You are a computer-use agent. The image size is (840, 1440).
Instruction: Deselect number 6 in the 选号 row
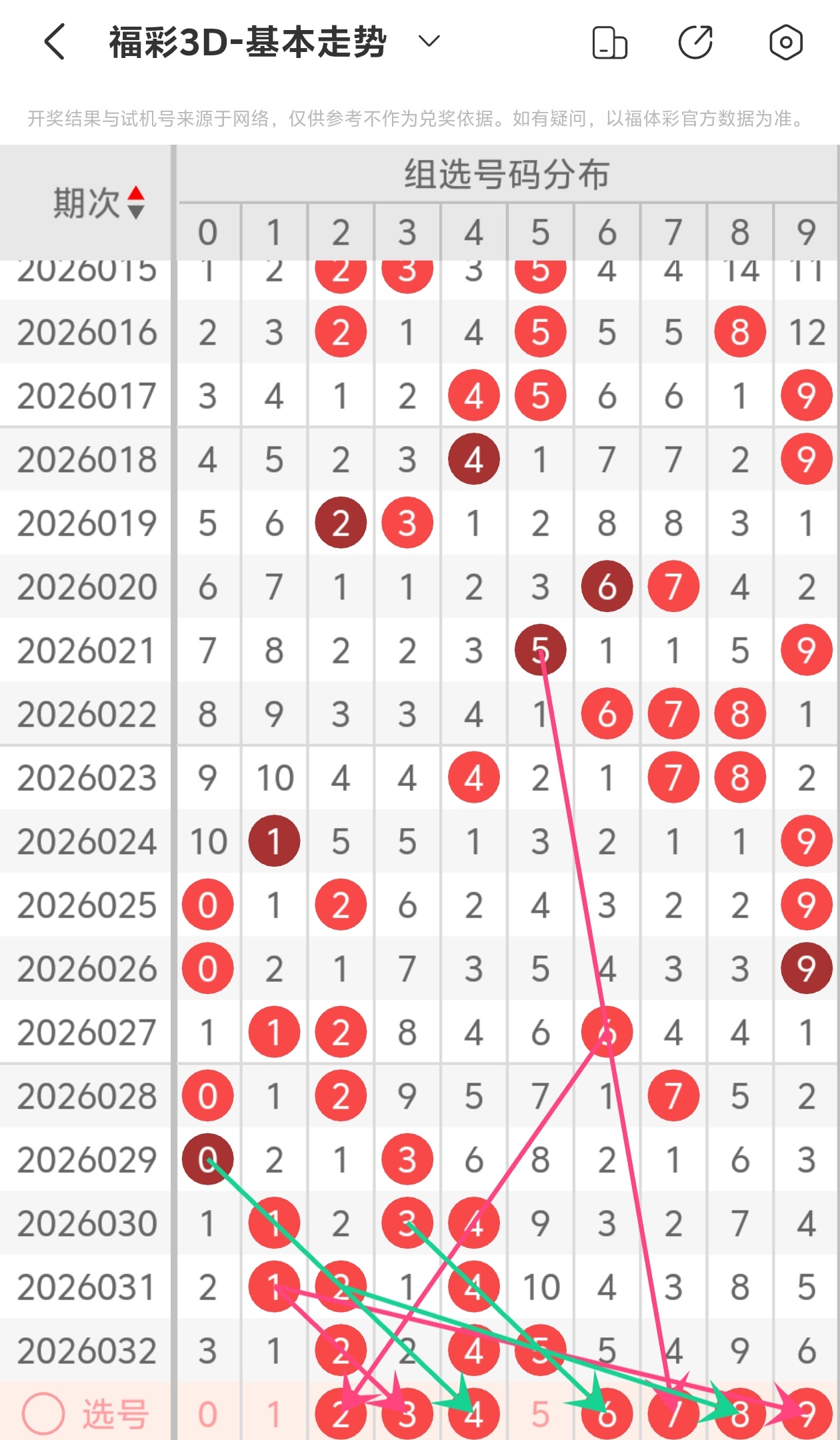pos(607,1414)
